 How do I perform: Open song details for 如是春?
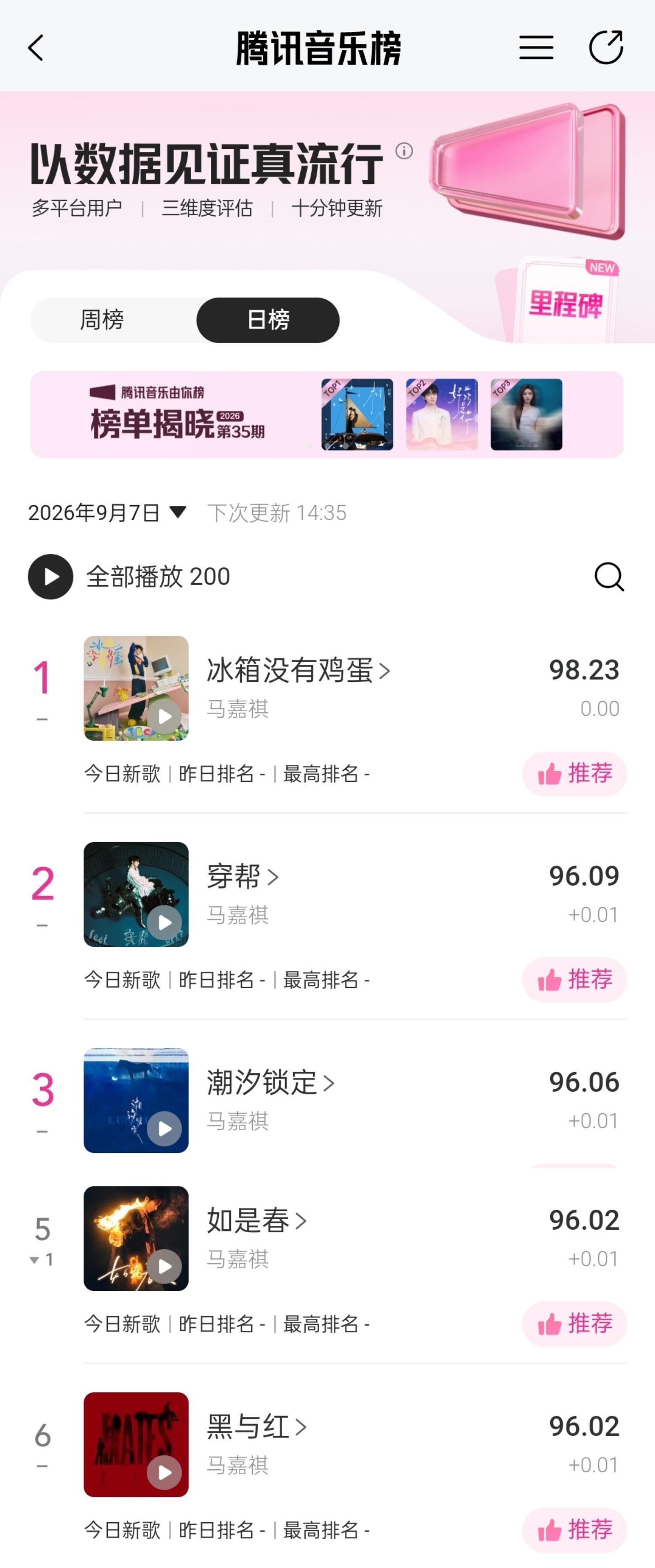(x=256, y=1221)
